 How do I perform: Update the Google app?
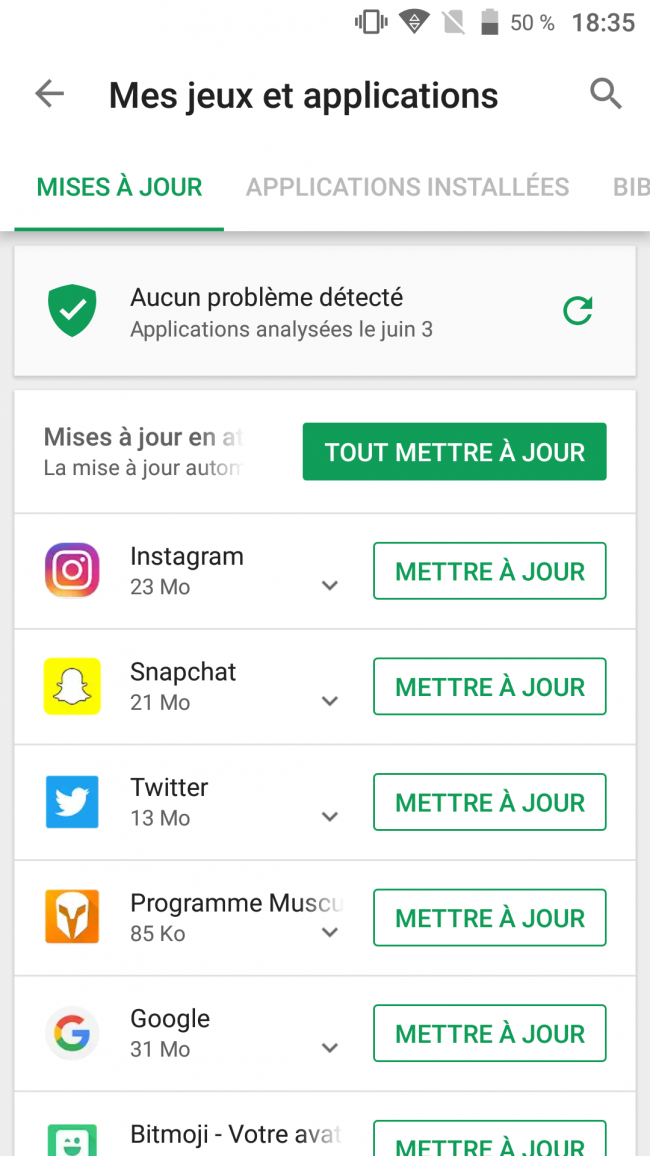pos(489,1033)
